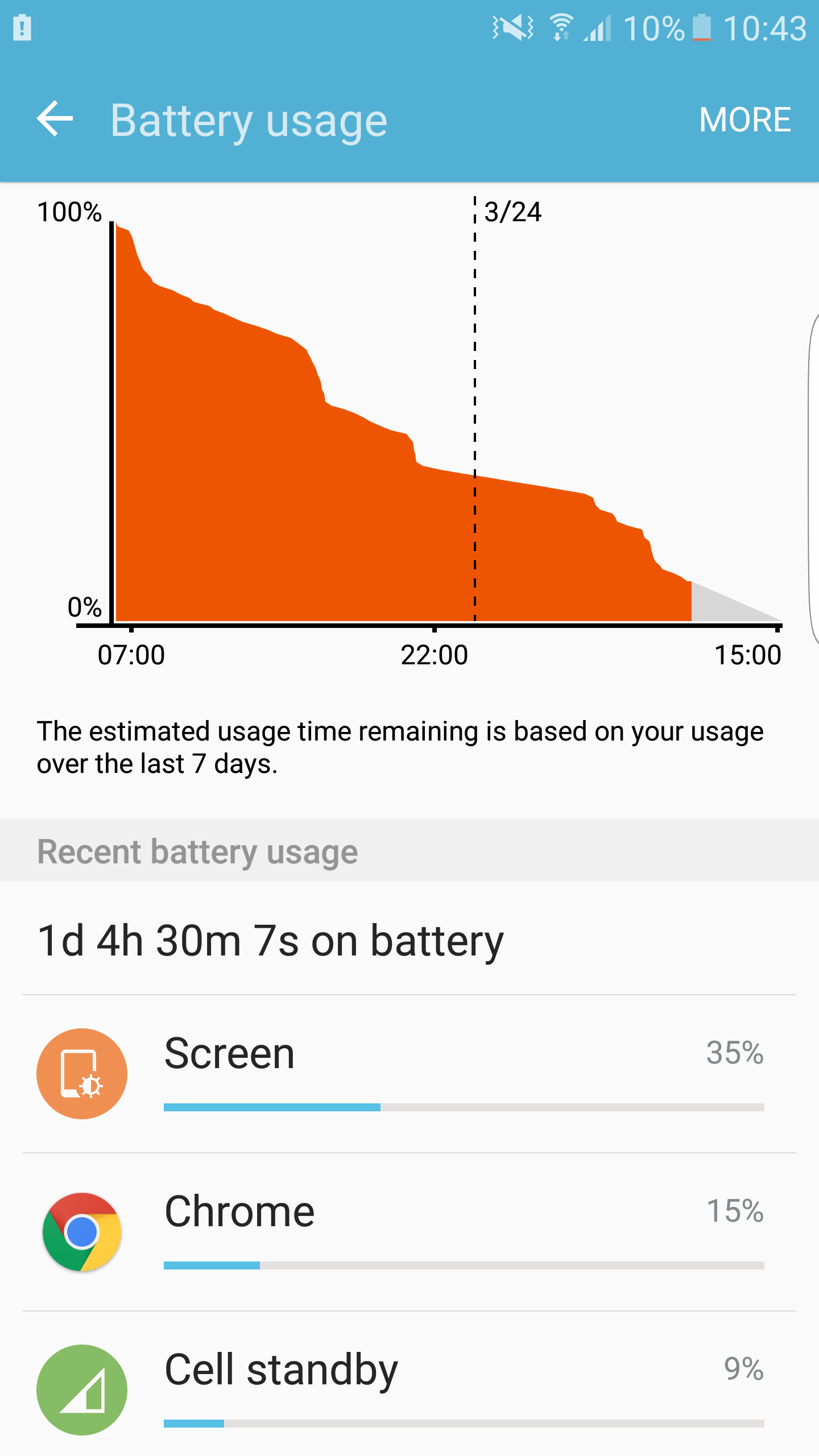
Task: Go back from Battery usage
Action: tap(55, 119)
